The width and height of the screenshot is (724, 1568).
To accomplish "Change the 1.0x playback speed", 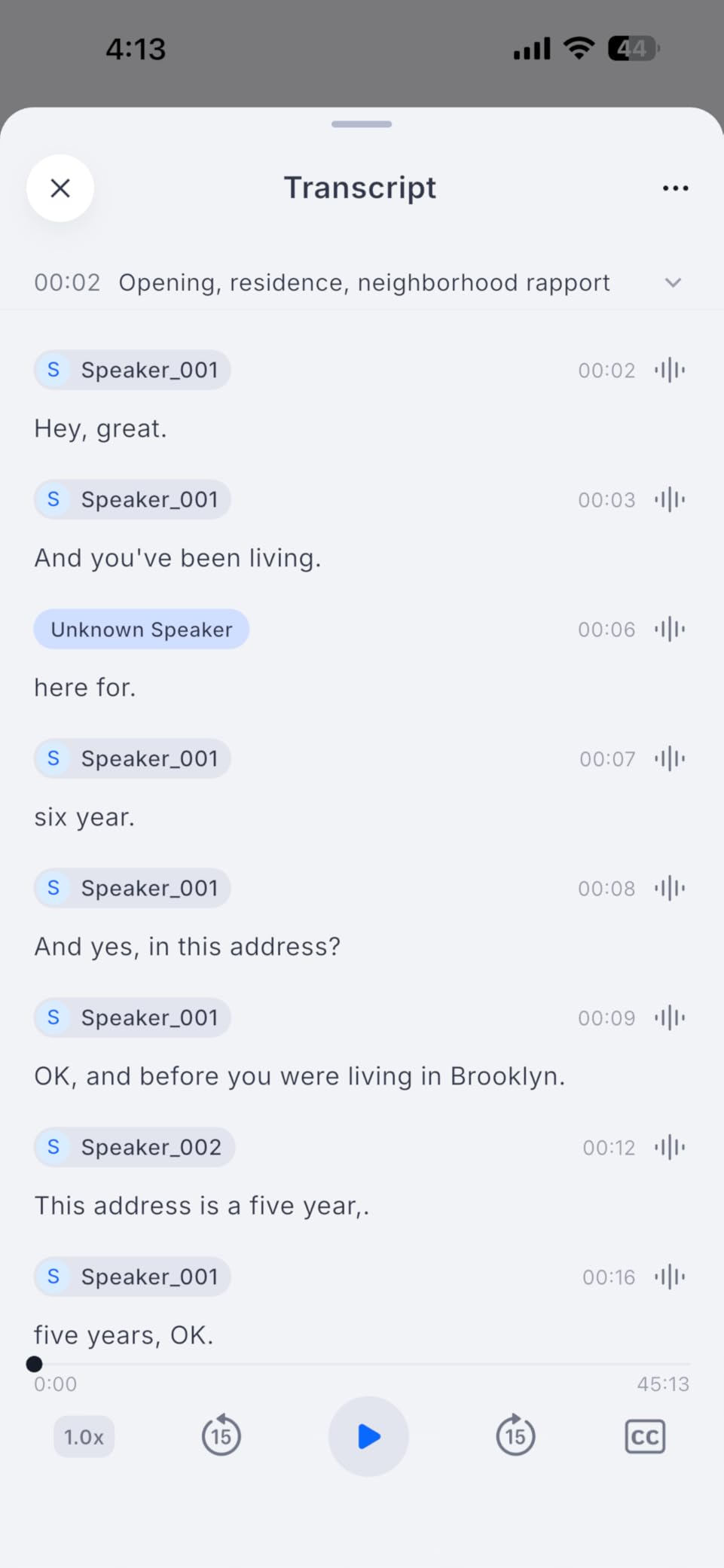I will (x=84, y=1437).
